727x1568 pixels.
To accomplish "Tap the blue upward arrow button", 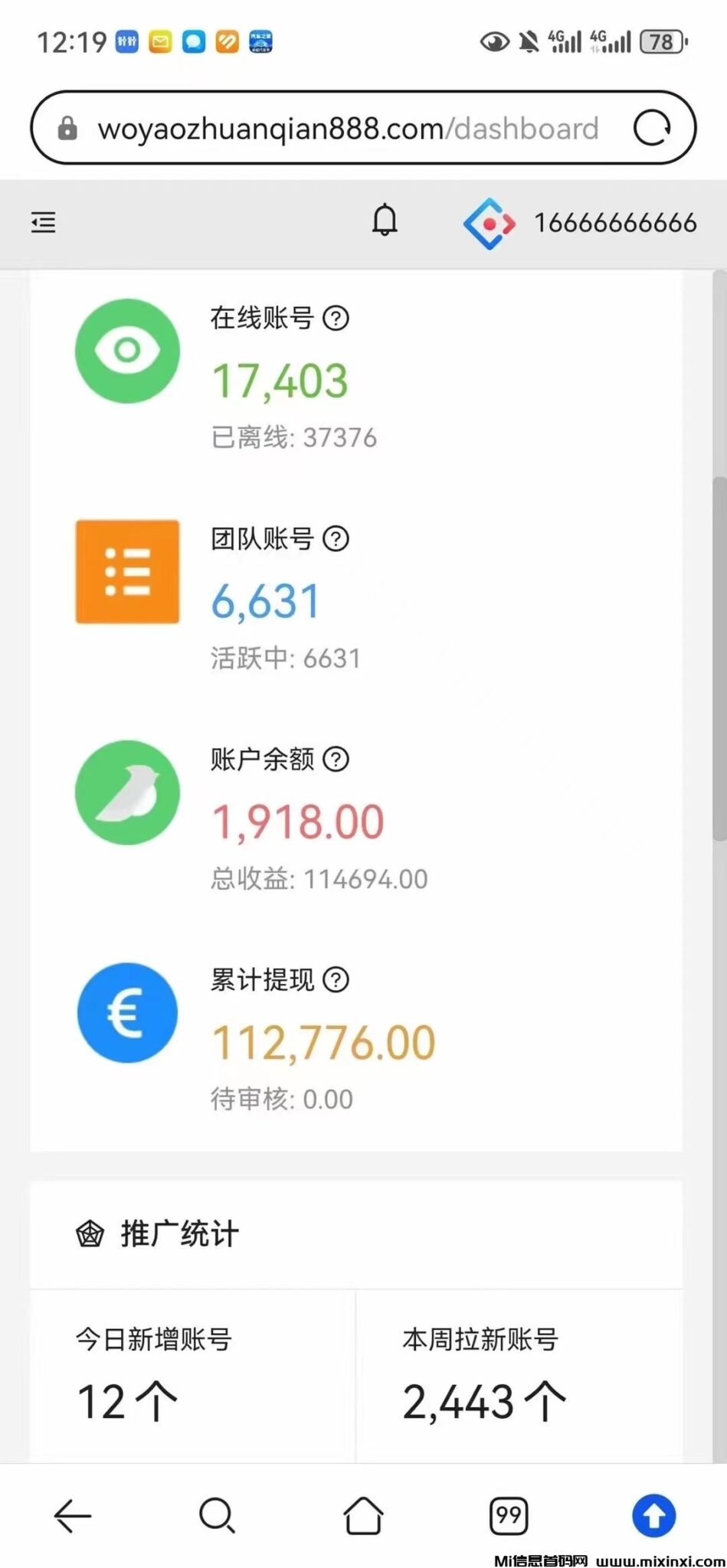I will click(x=653, y=1515).
